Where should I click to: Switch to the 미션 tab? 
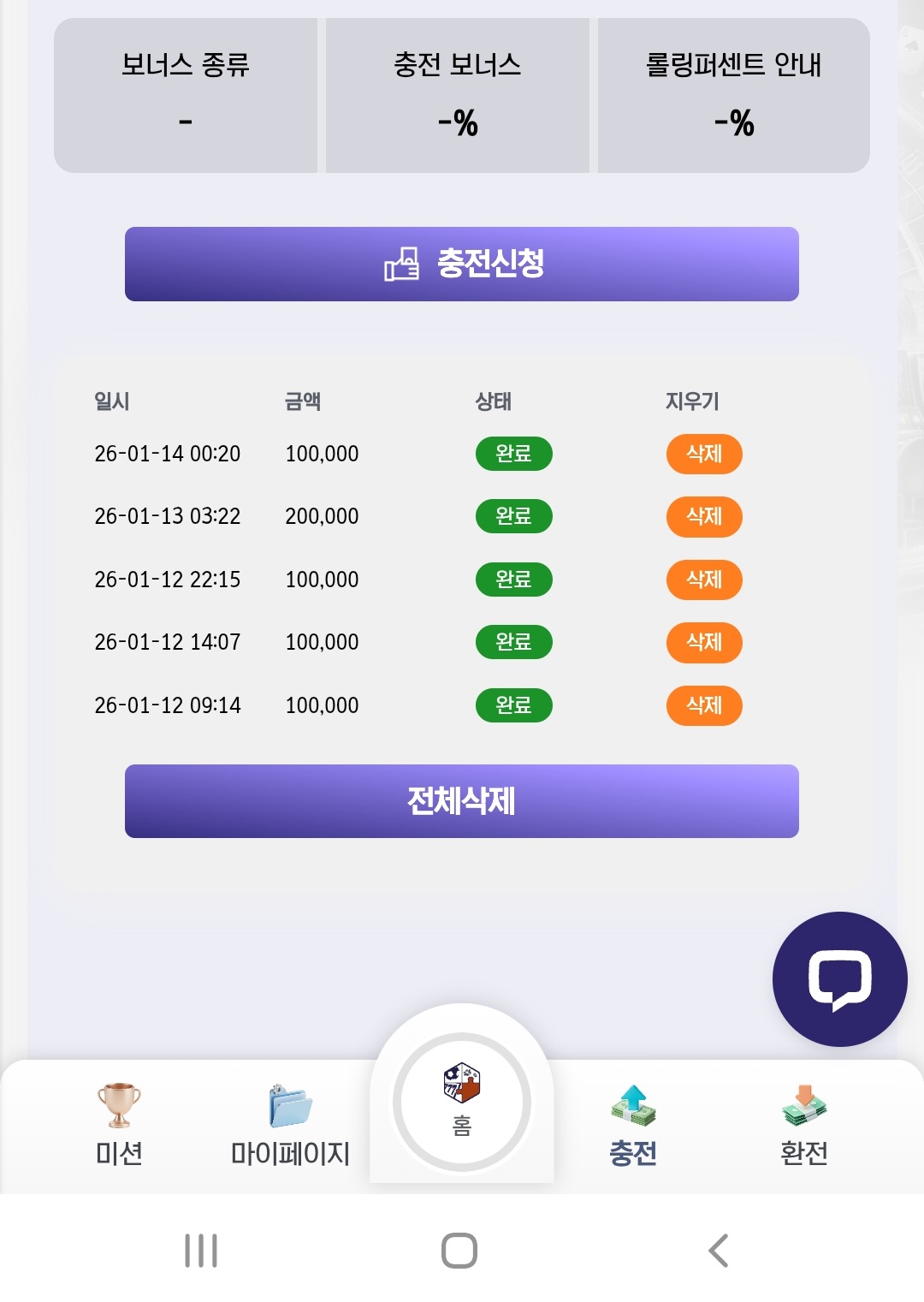tap(119, 1125)
